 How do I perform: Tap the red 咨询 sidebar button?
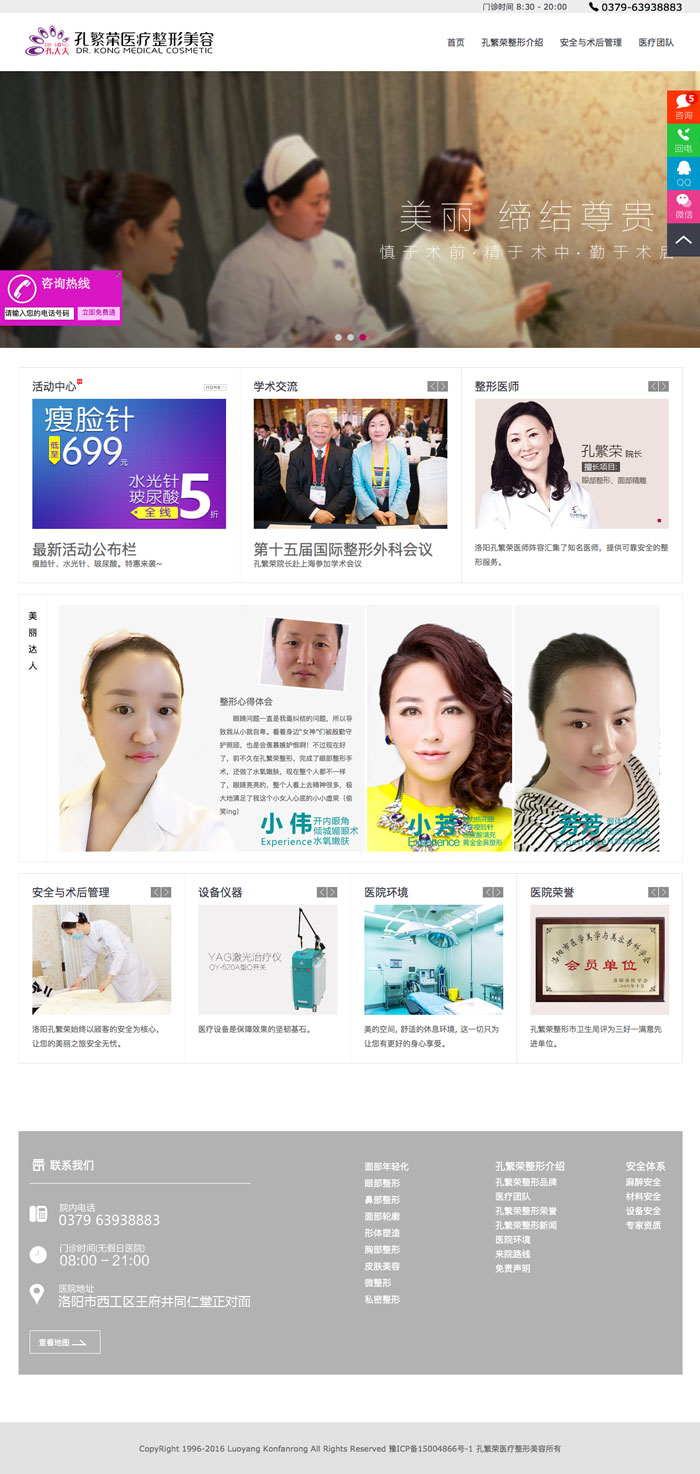[683, 107]
